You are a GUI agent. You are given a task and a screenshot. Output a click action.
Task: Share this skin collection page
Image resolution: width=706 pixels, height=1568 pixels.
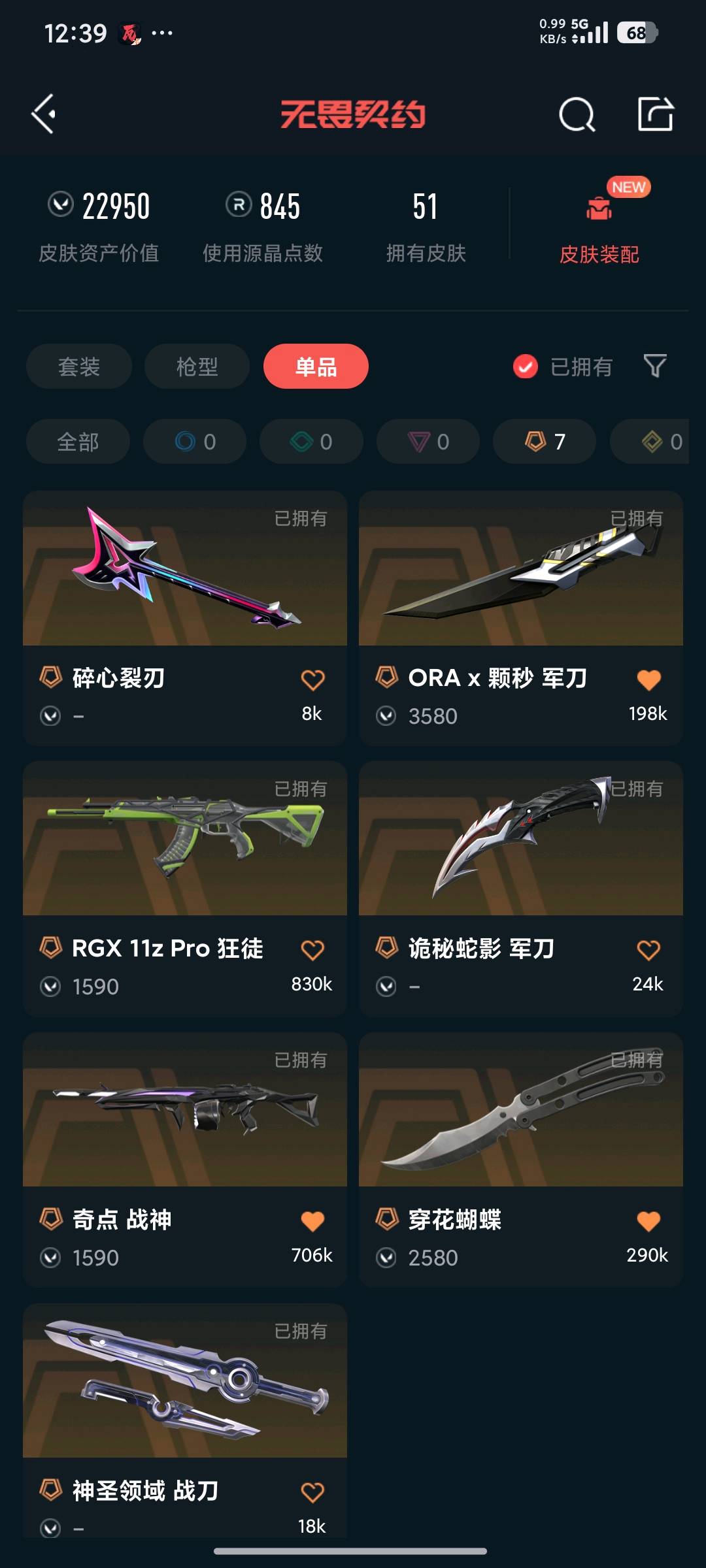[x=655, y=114]
